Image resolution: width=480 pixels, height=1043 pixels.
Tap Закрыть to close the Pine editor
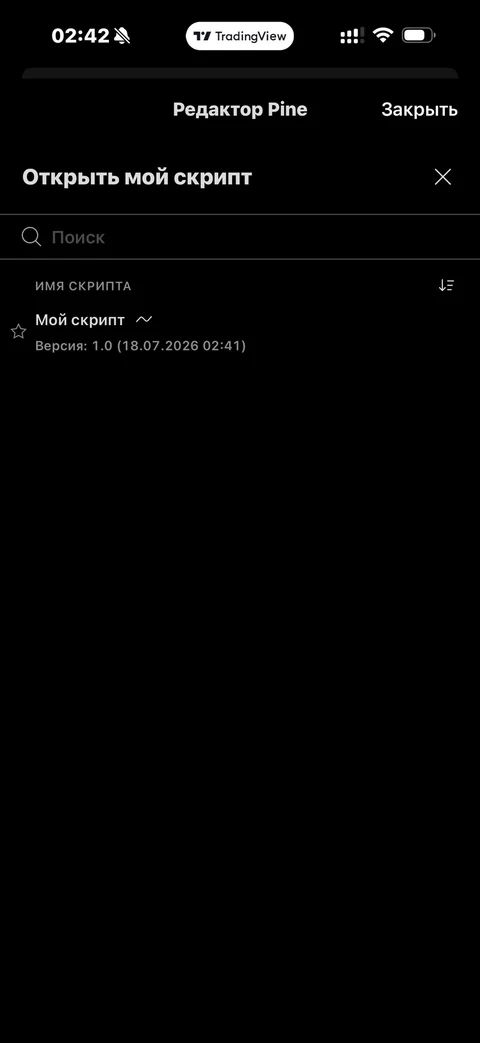click(419, 110)
